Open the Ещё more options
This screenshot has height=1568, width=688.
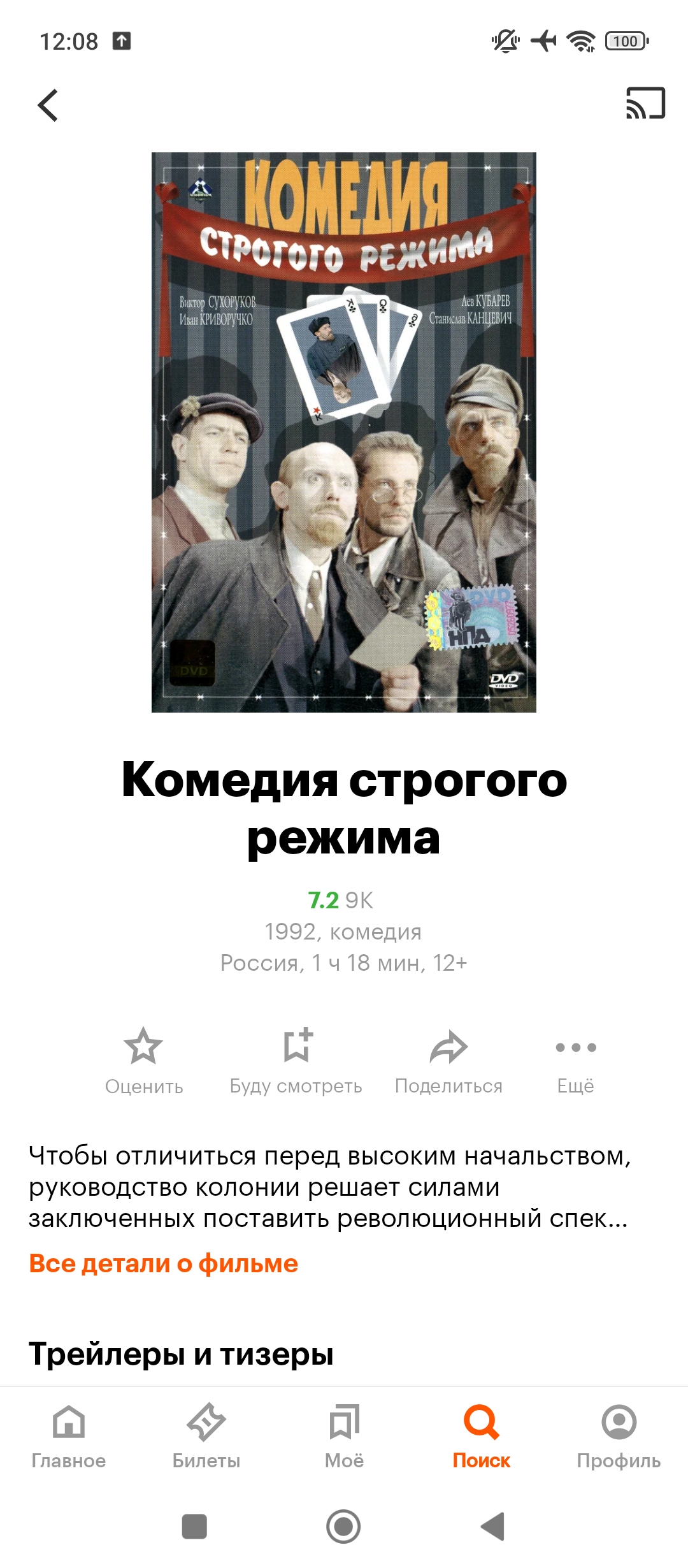point(575,1061)
